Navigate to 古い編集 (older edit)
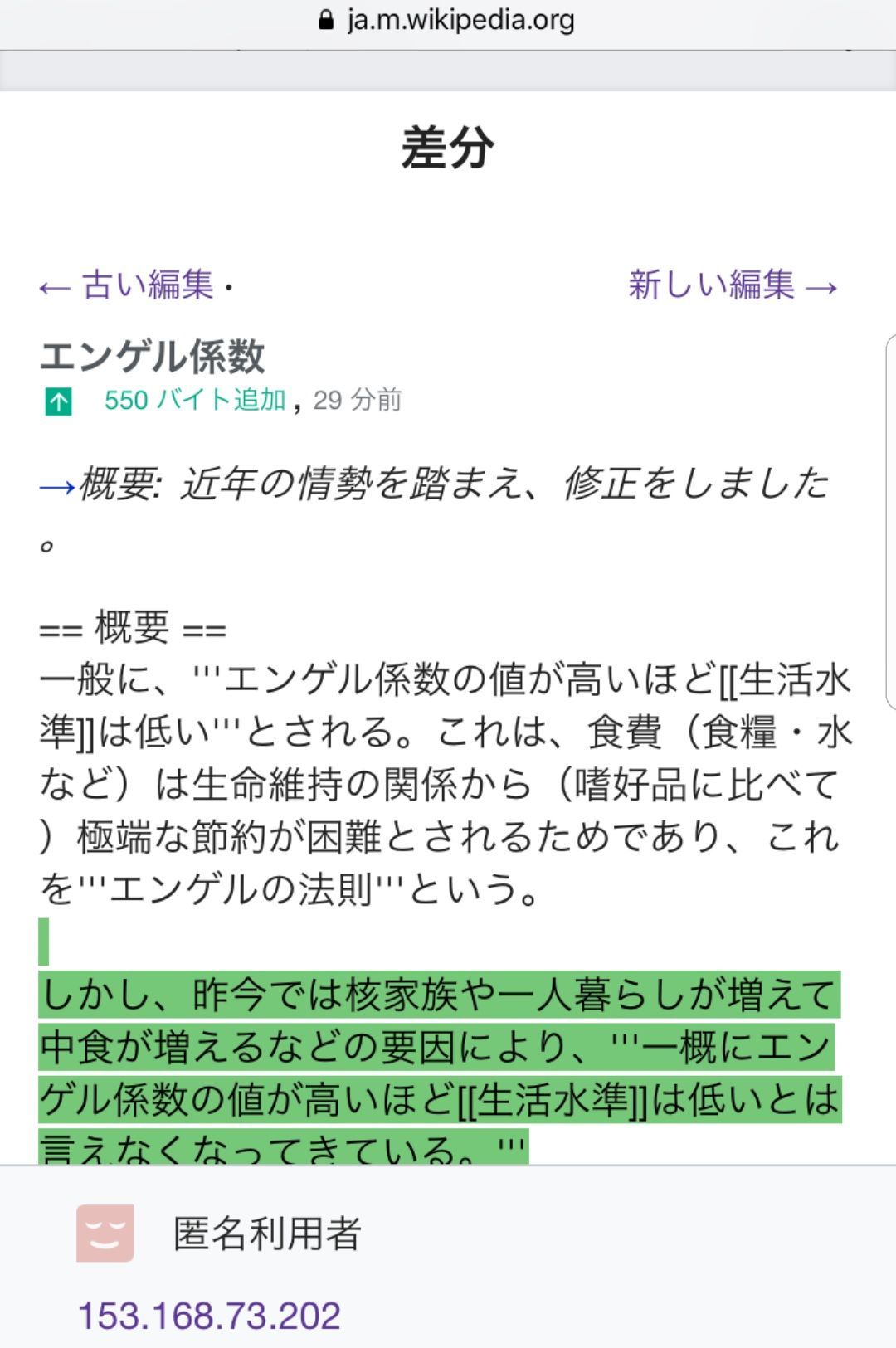The image size is (896, 1348). [126, 288]
